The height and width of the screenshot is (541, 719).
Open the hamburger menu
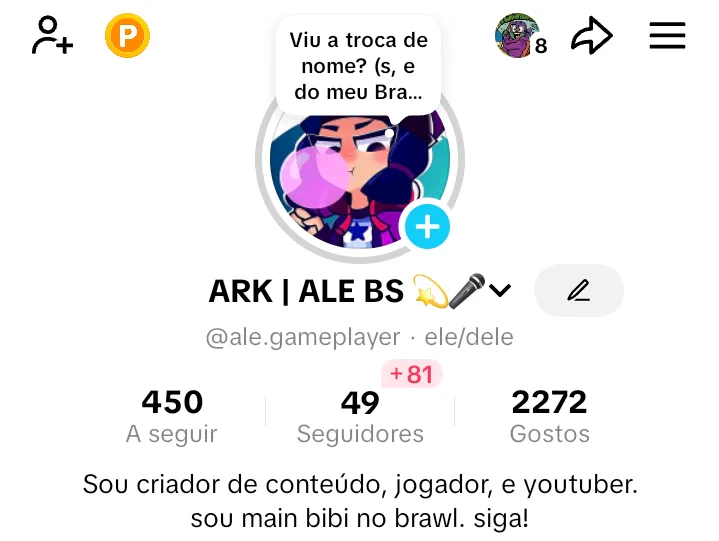pos(667,37)
